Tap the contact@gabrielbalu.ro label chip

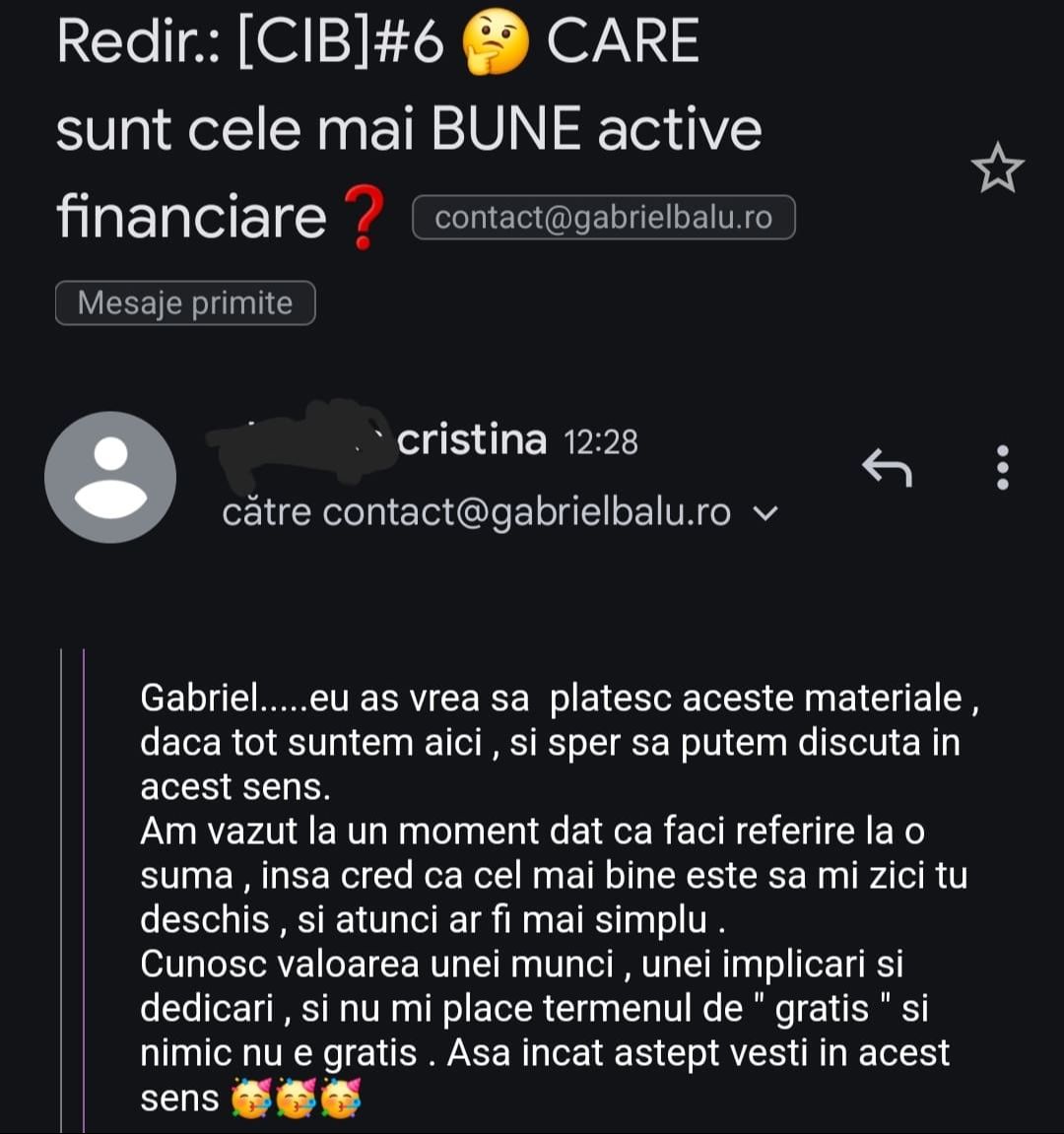603,218
